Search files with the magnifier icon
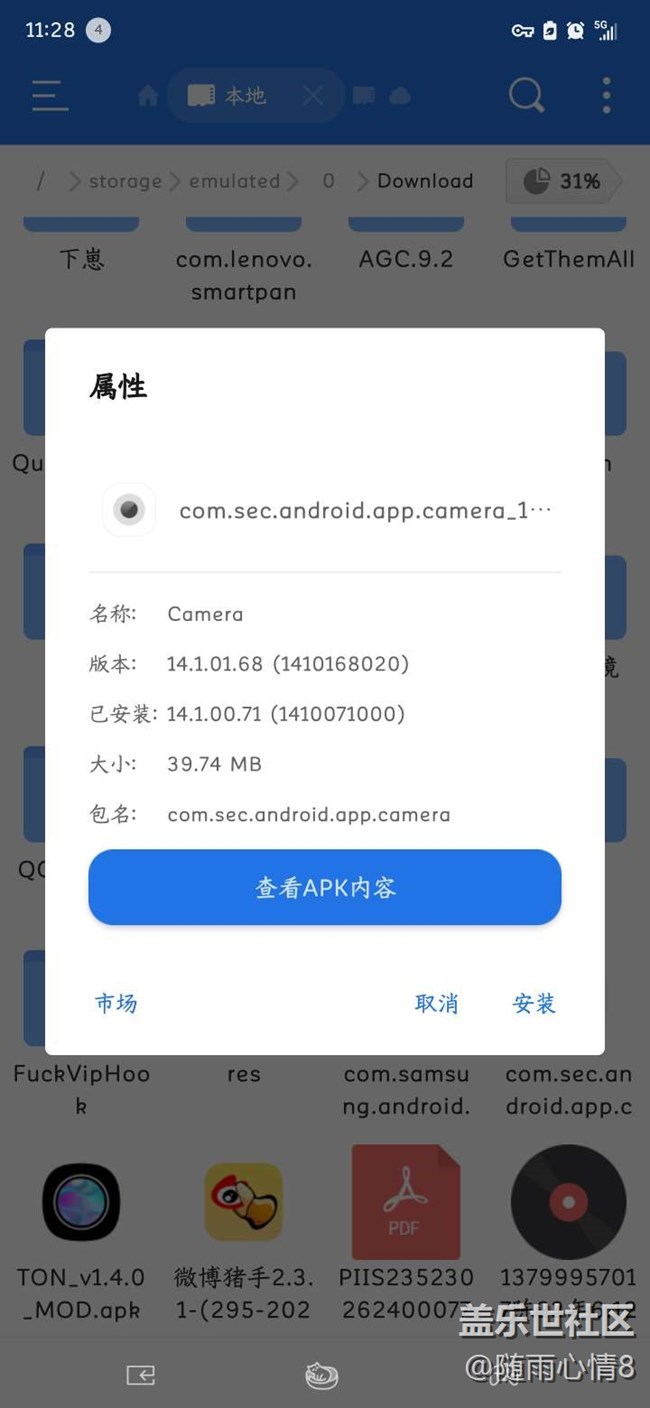 [526, 96]
